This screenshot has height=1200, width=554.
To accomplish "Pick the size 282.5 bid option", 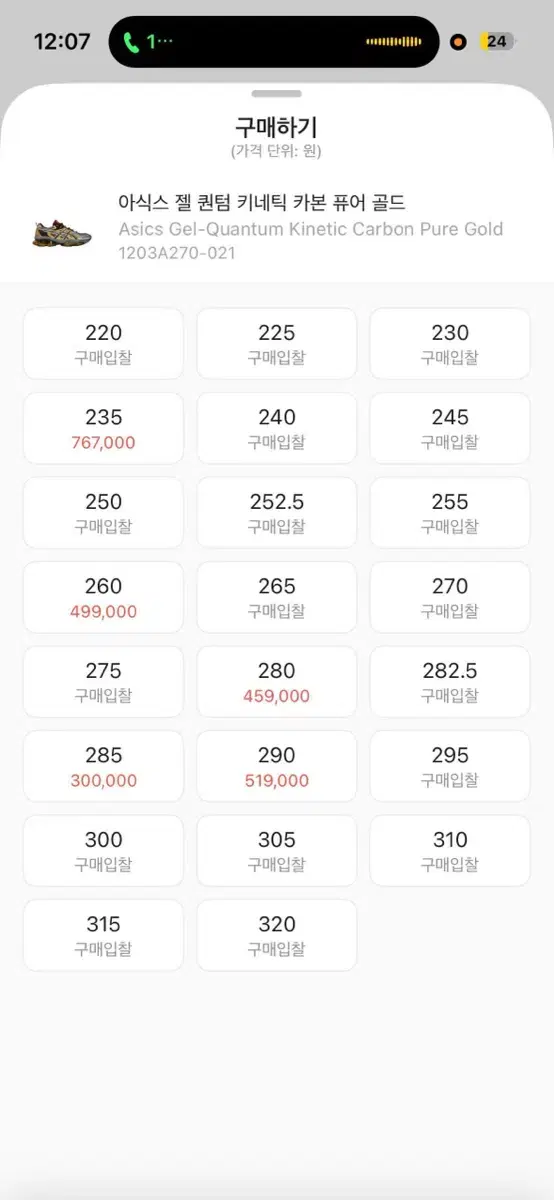I will (x=450, y=682).
